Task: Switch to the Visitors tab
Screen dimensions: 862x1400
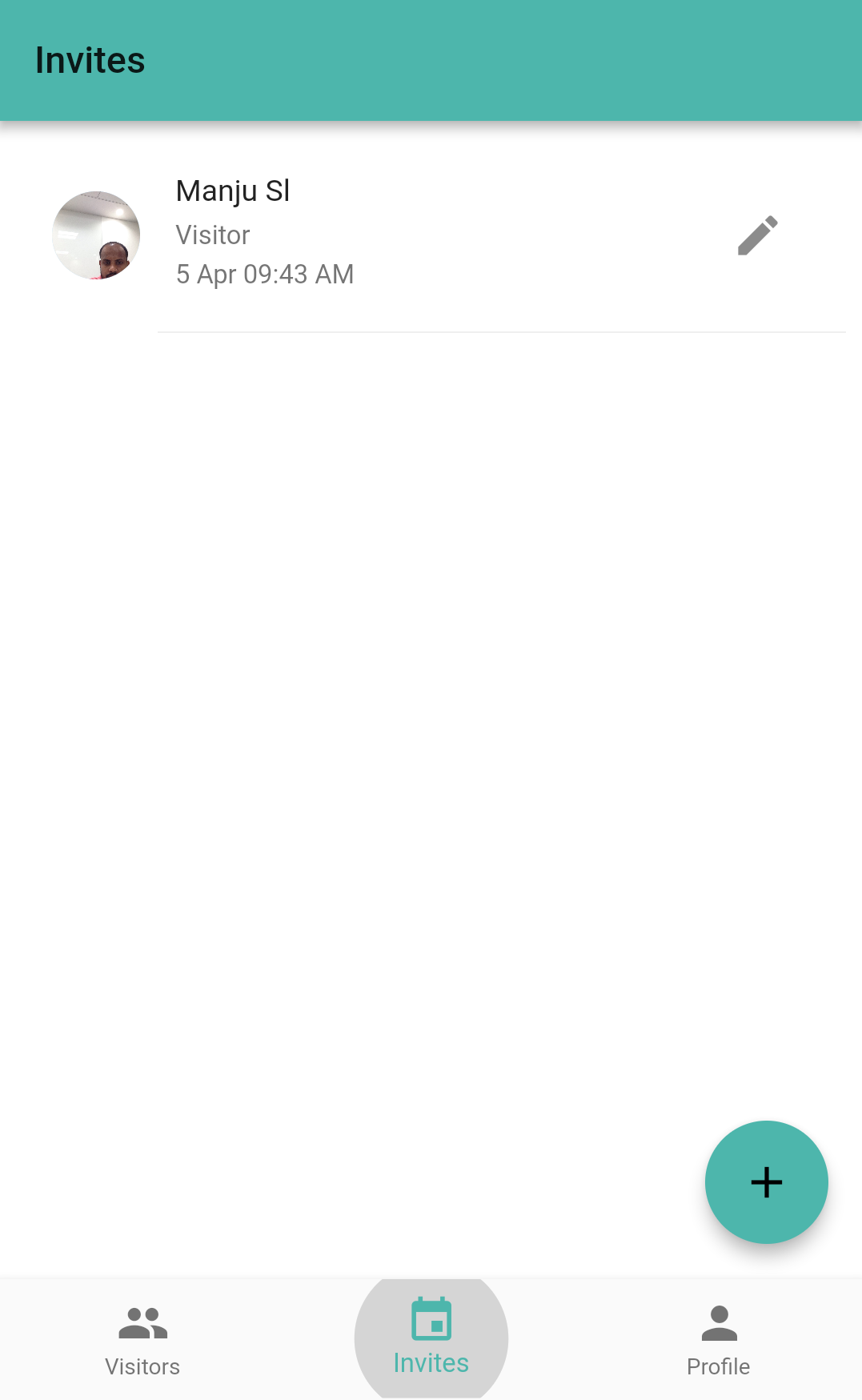Action: 142,1338
